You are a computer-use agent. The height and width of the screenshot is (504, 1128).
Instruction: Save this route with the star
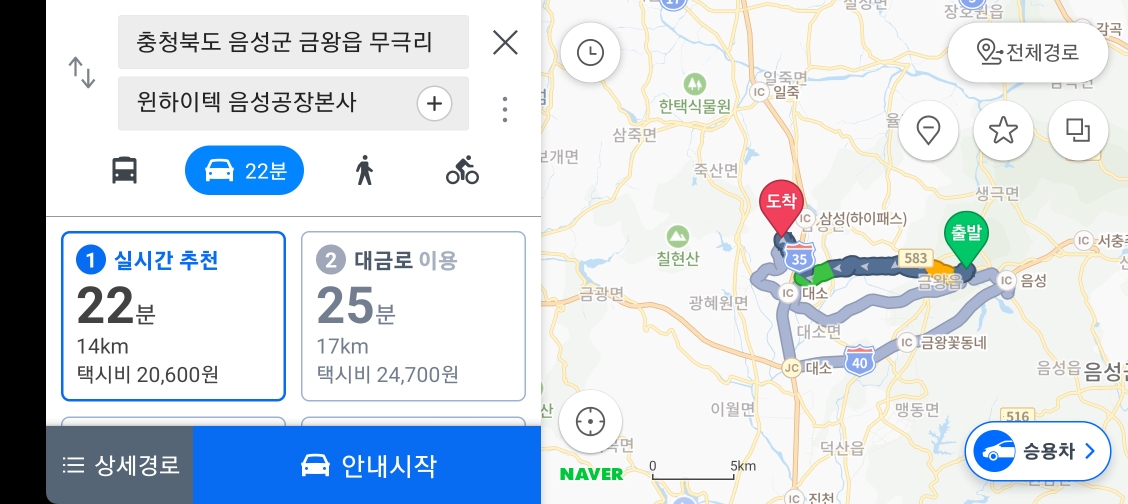pos(1003,130)
